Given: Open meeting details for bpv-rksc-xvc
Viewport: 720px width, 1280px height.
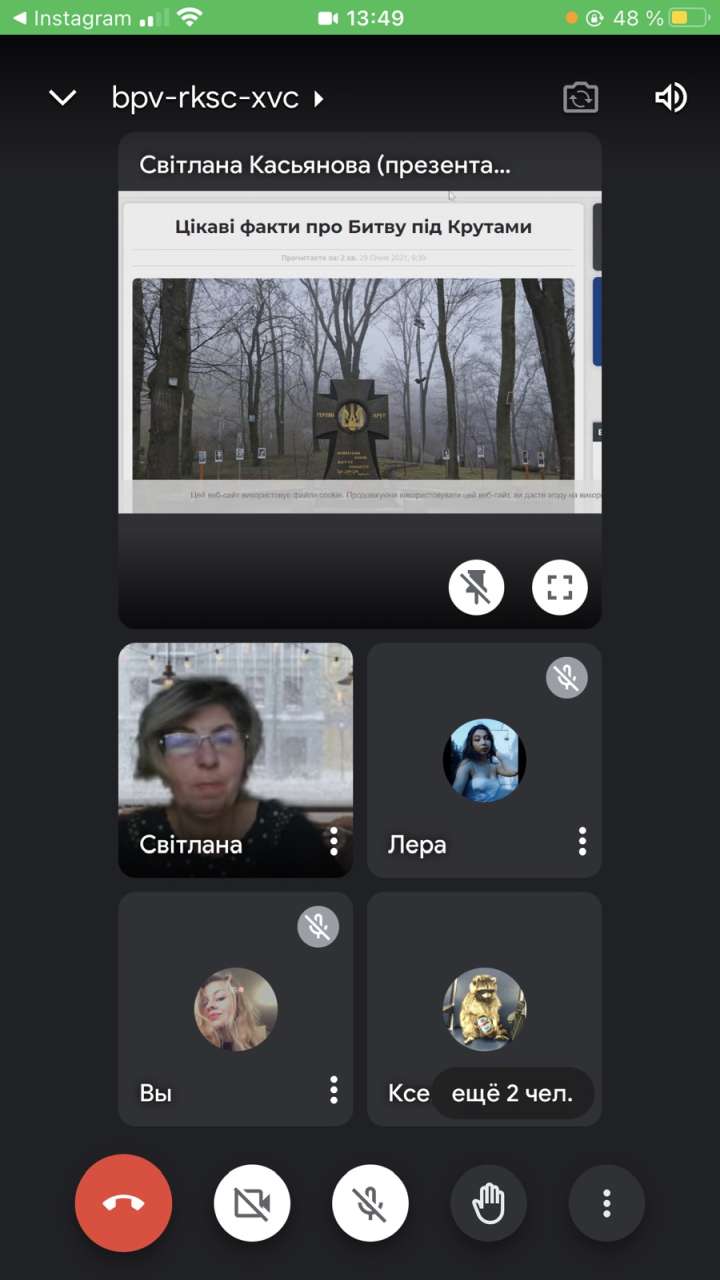Looking at the screenshot, I should [x=218, y=98].
